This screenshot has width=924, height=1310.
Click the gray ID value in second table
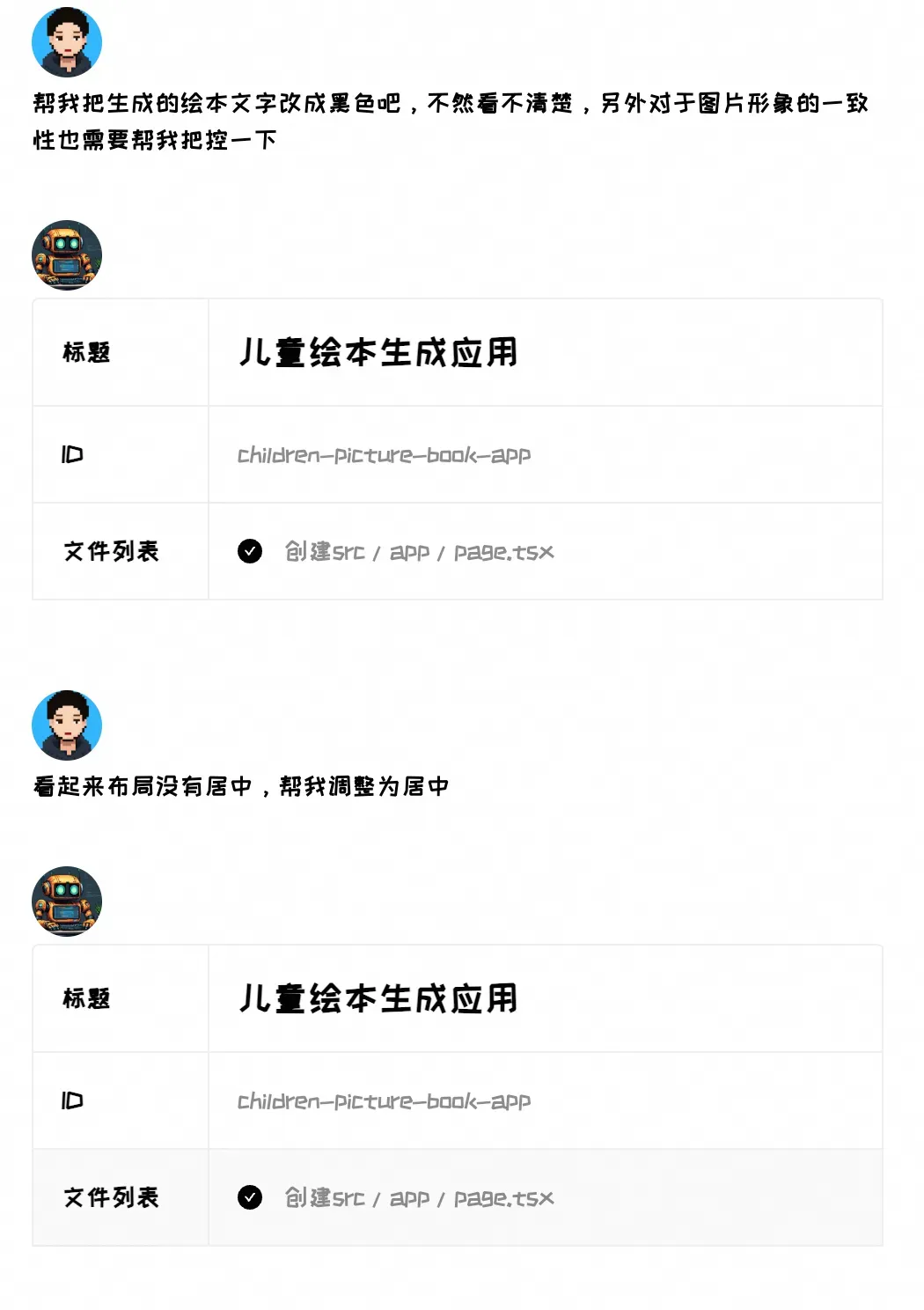(x=385, y=1100)
